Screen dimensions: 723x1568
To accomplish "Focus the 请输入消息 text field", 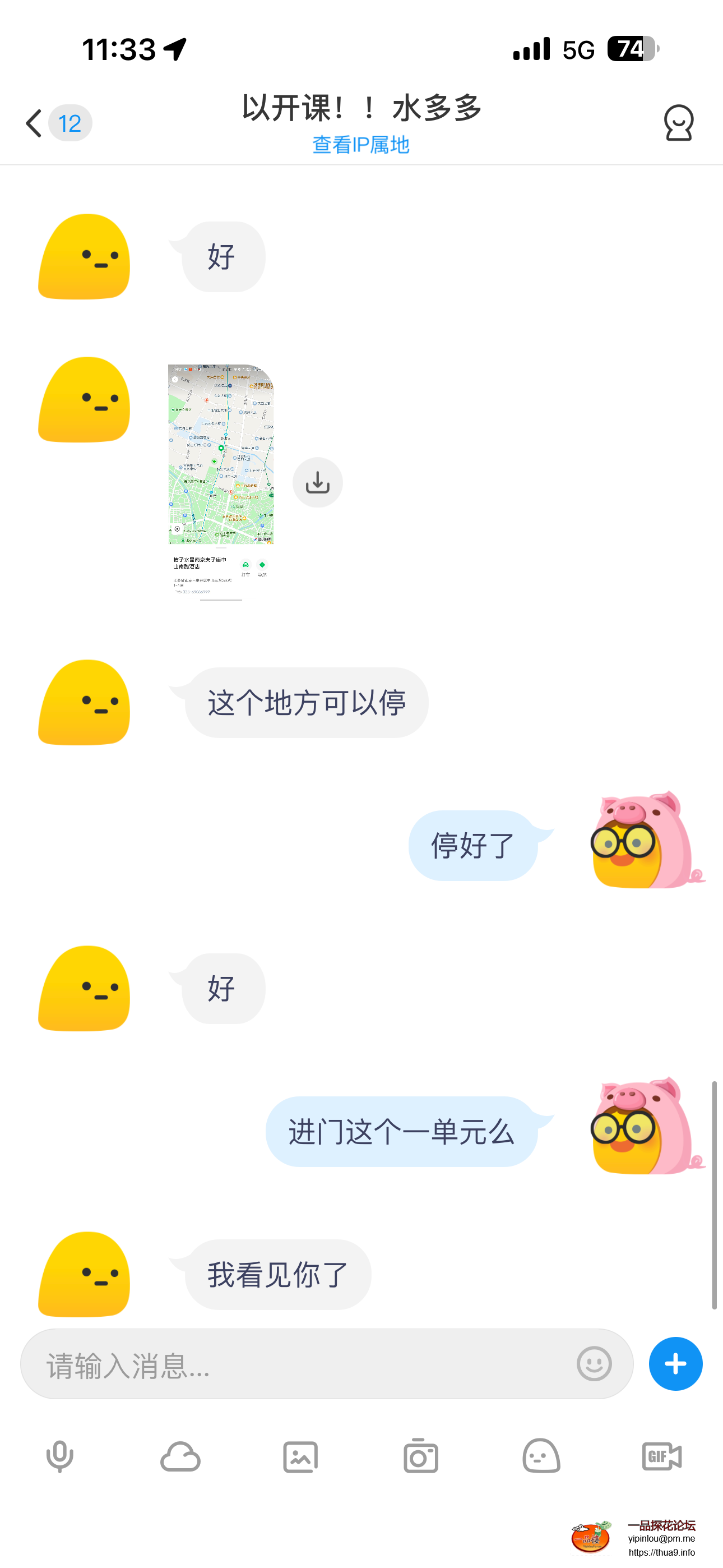I will point(304,1364).
